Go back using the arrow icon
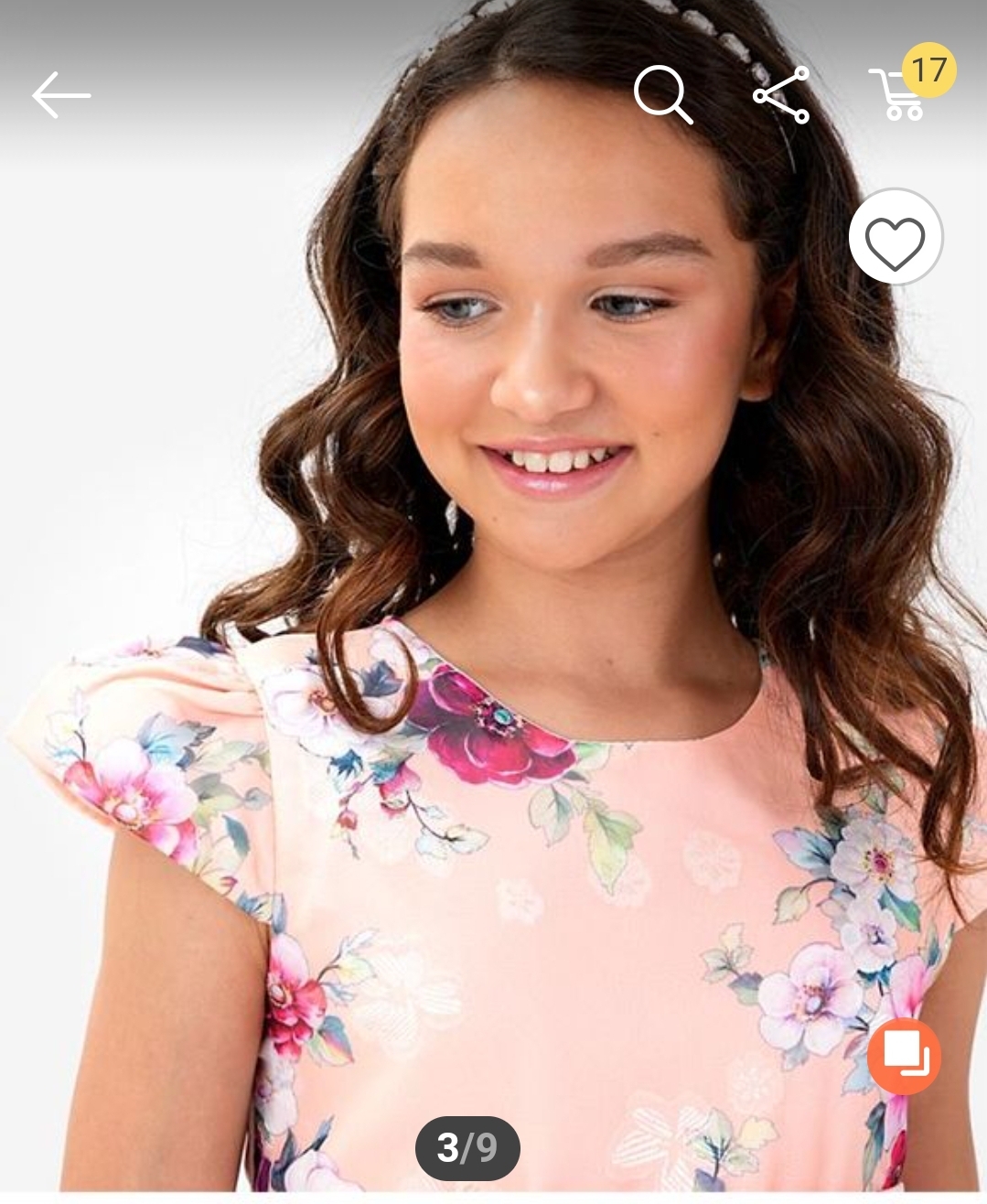 [x=61, y=95]
